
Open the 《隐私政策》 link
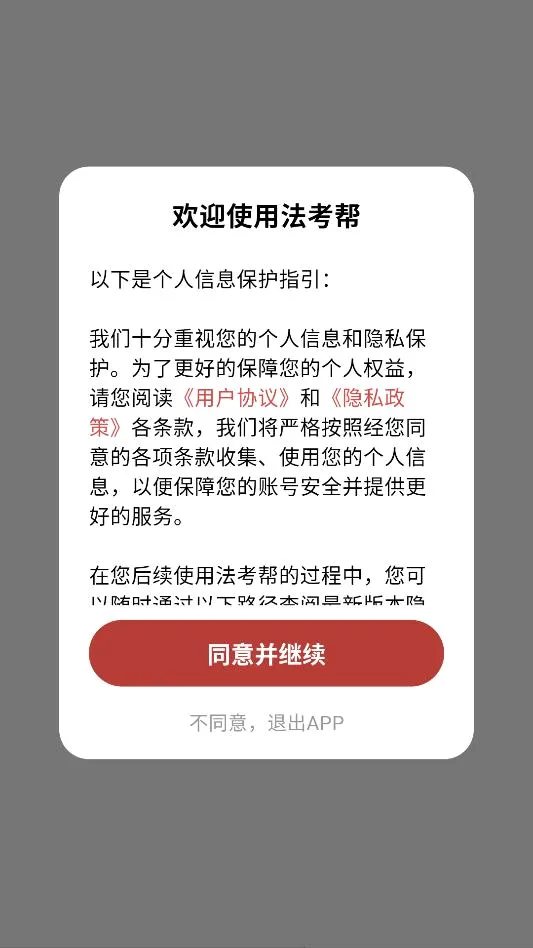(x=367, y=398)
